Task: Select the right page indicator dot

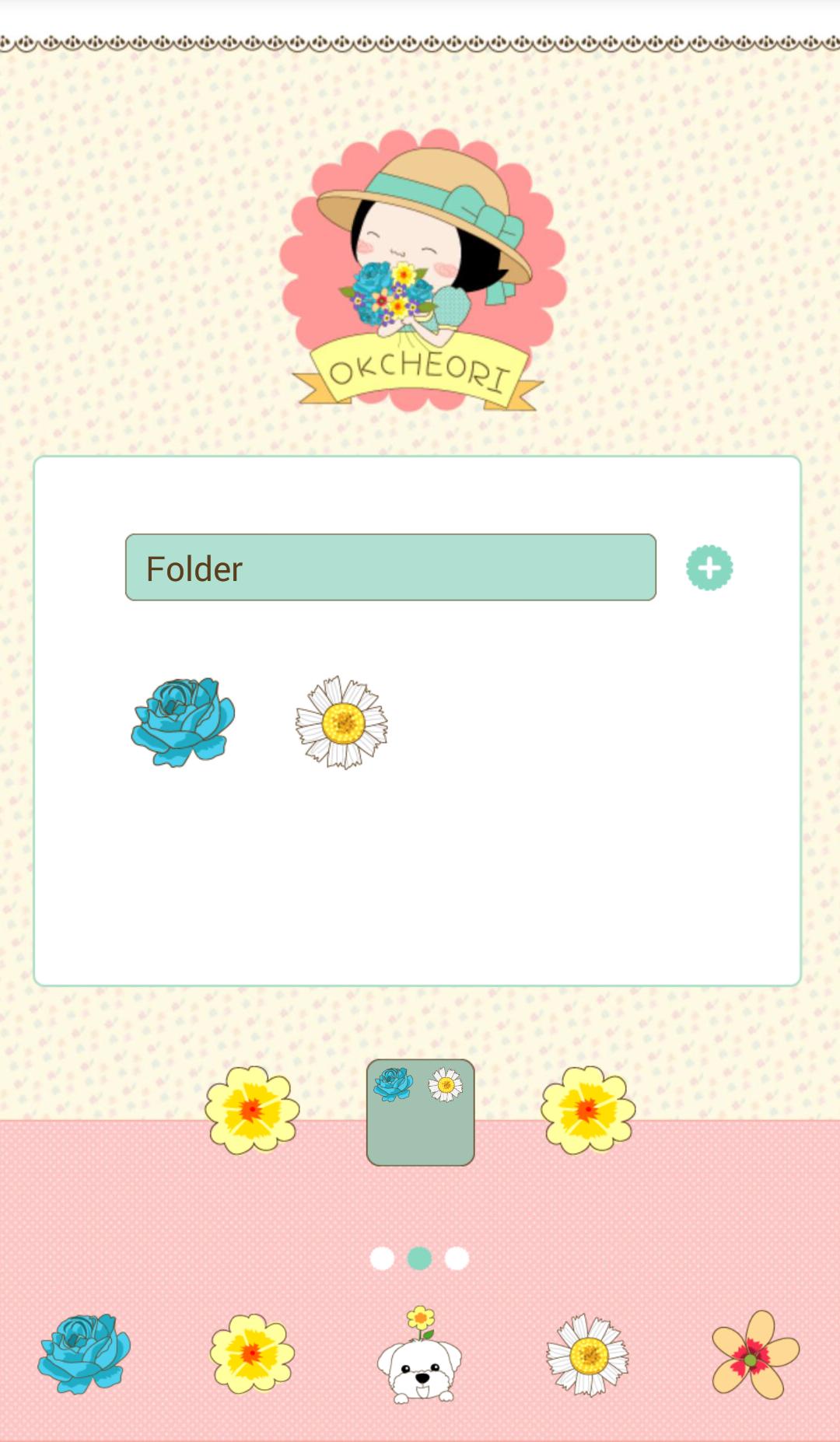Action: [x=456, y=1258]
